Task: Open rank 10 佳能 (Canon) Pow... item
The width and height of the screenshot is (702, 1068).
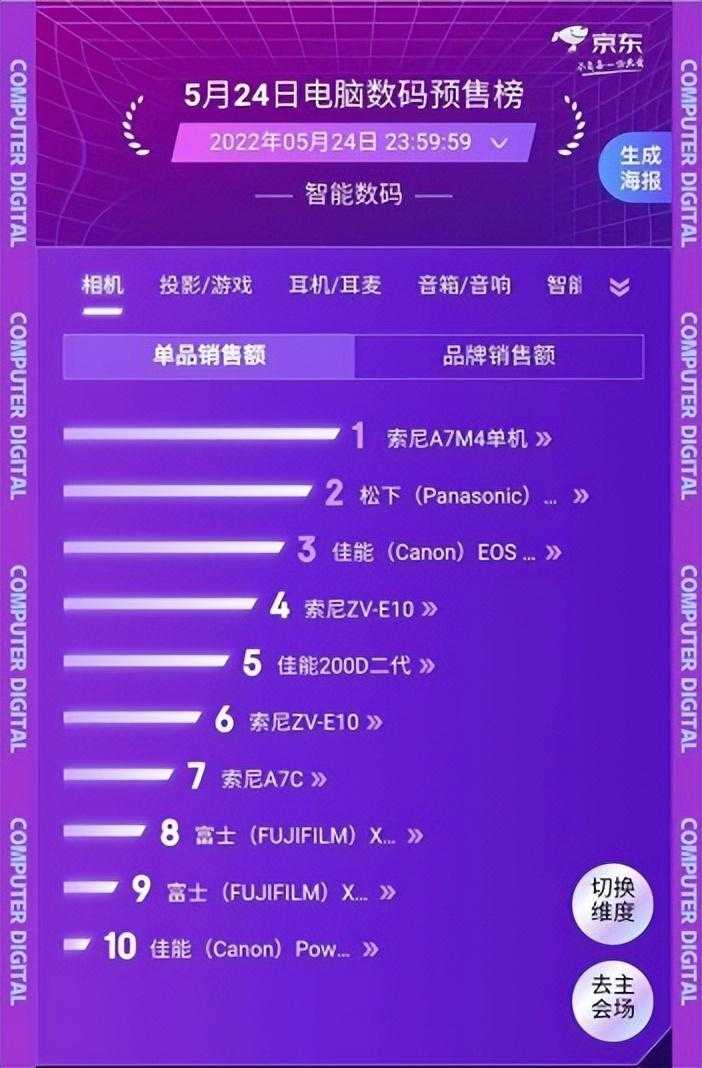Action: (251, 948)
